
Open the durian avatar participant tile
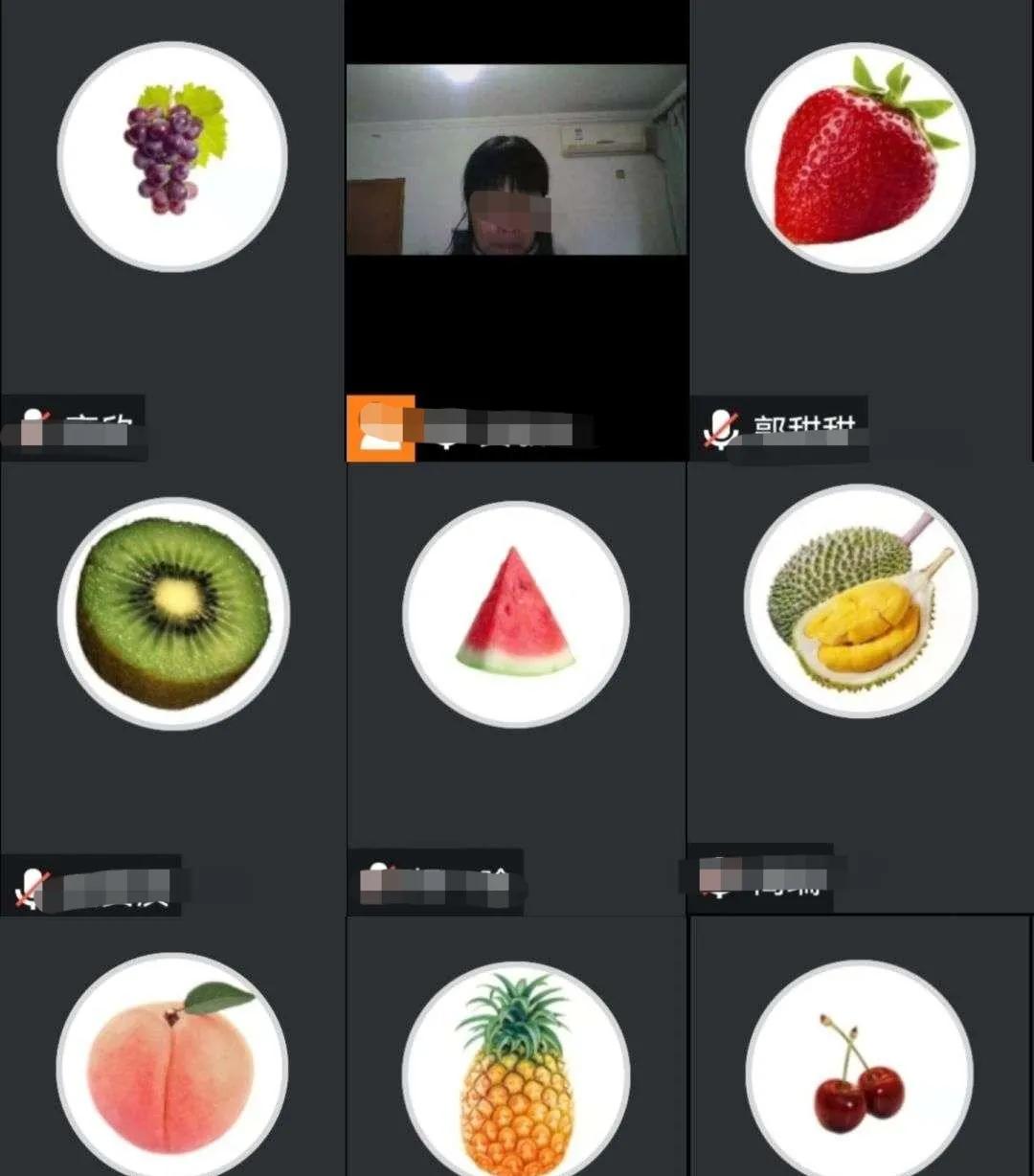860,601
